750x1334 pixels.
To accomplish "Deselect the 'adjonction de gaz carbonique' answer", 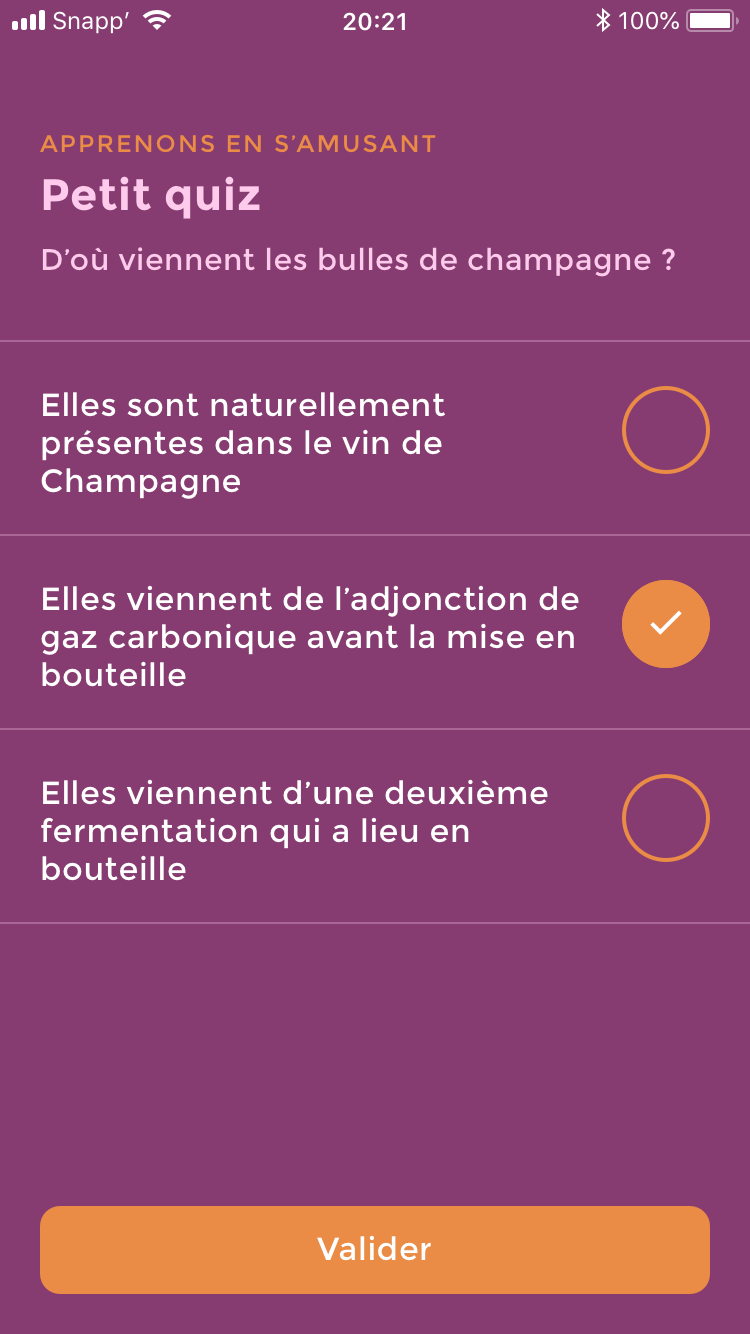I will click(x=666, y=624).
